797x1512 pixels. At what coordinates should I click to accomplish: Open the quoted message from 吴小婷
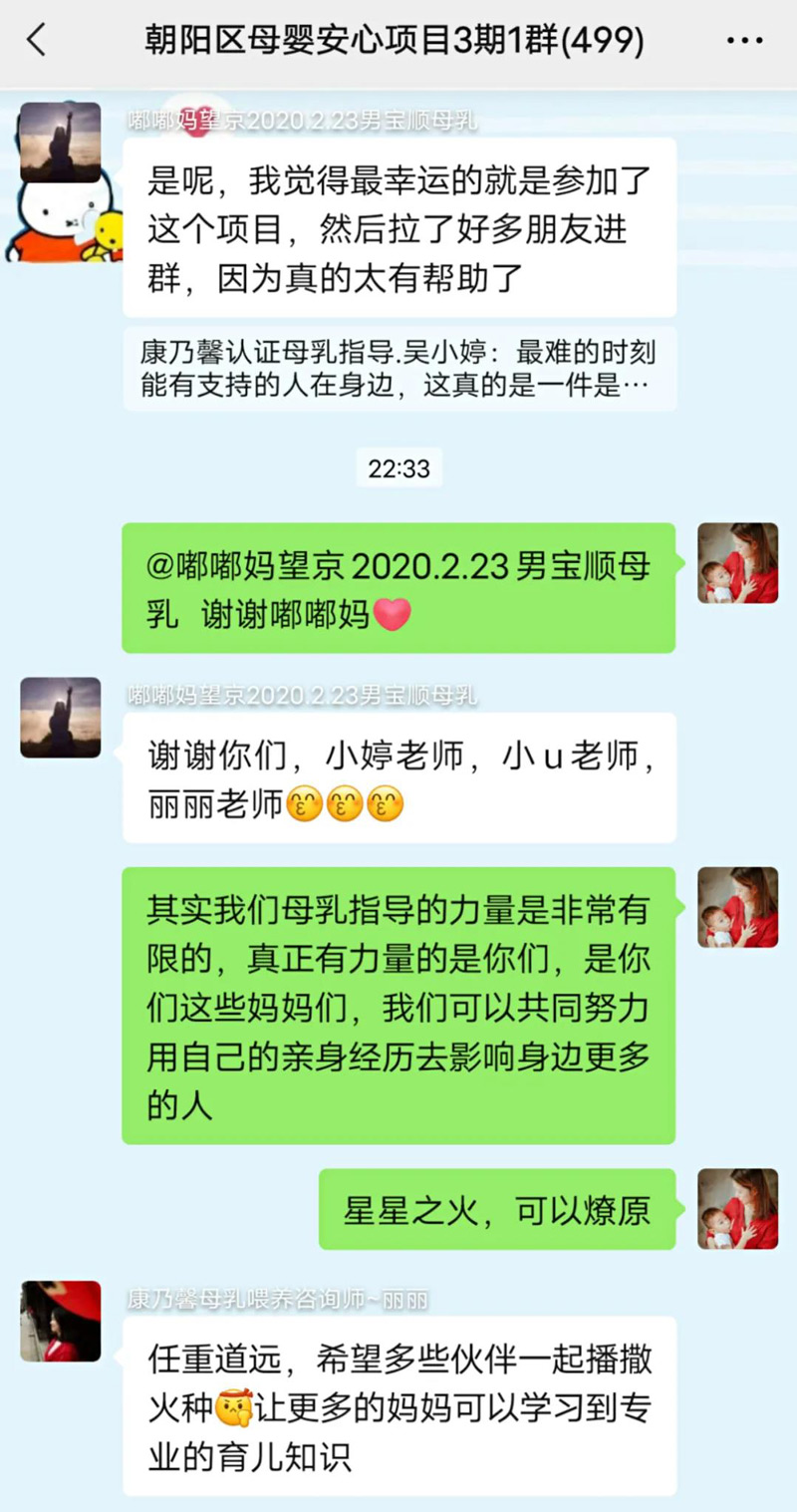(398, 369)
